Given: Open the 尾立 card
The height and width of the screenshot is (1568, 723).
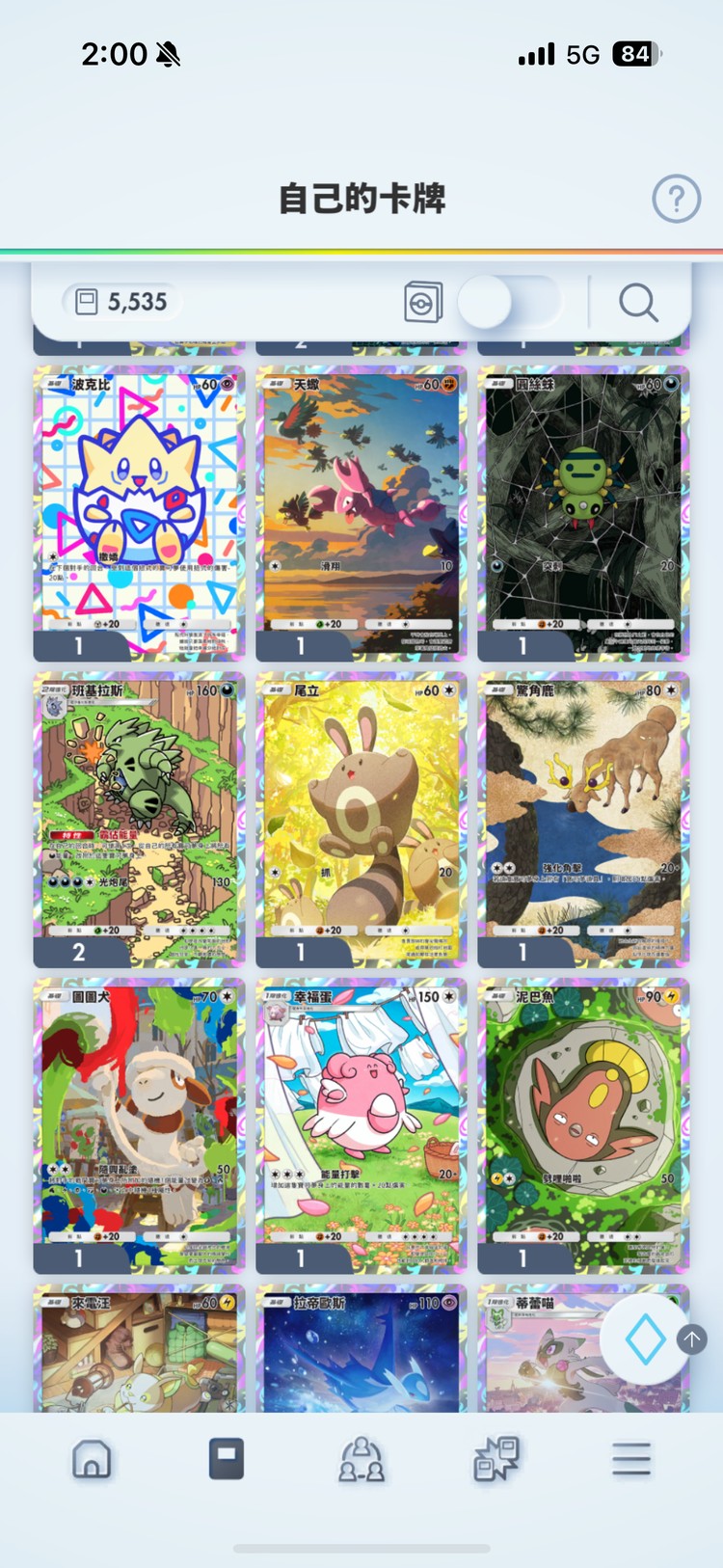Looking at the screenshot, I should [361, 818].
